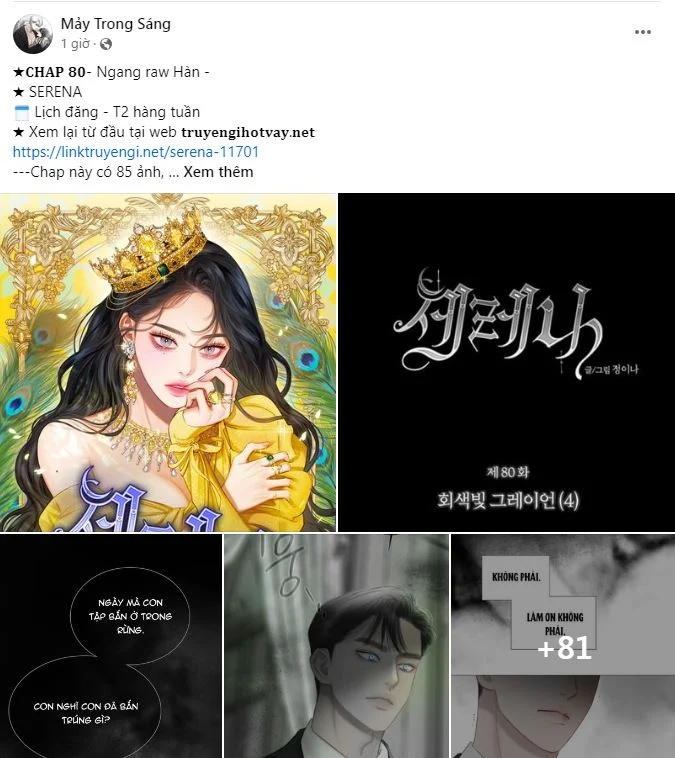
Task: Expand the post with Xem thêm
Action: 218,172
